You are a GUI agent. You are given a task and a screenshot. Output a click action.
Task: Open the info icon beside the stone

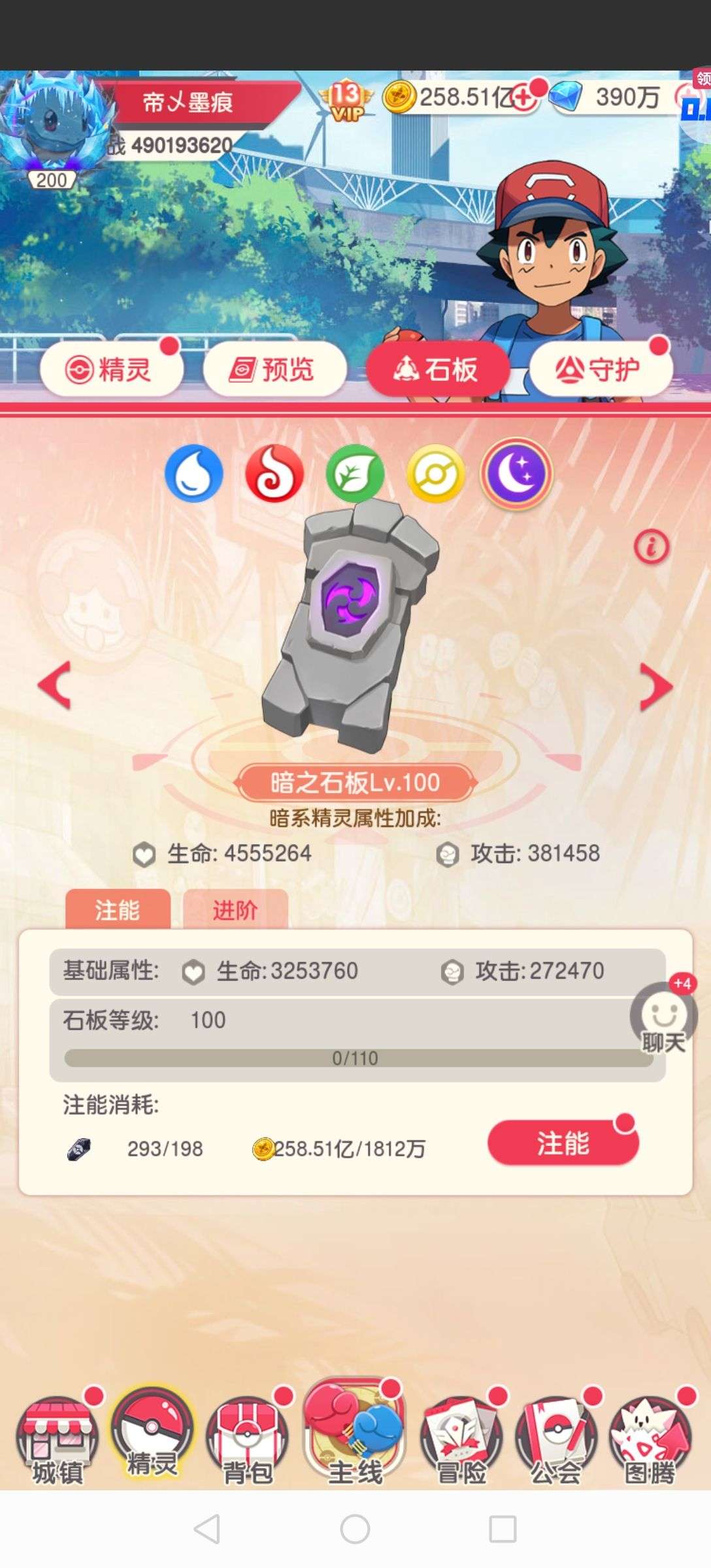click(x=652, y=547)
